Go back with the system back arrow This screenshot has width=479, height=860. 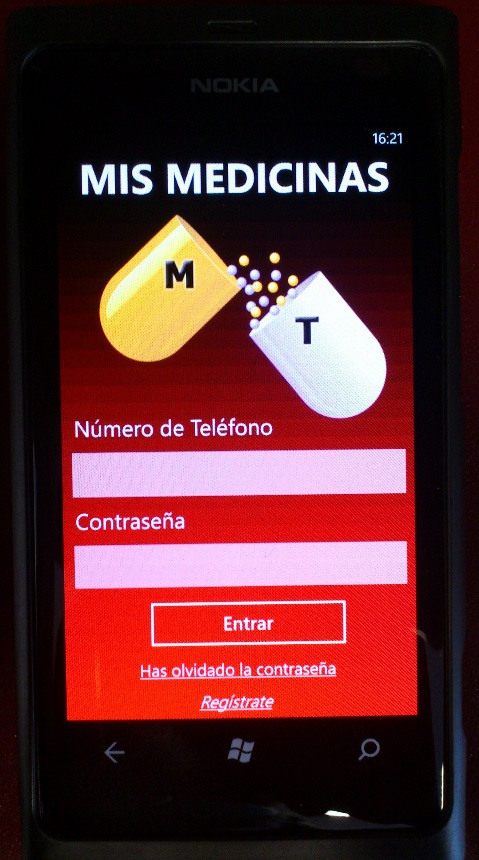[x=114, y=753]
